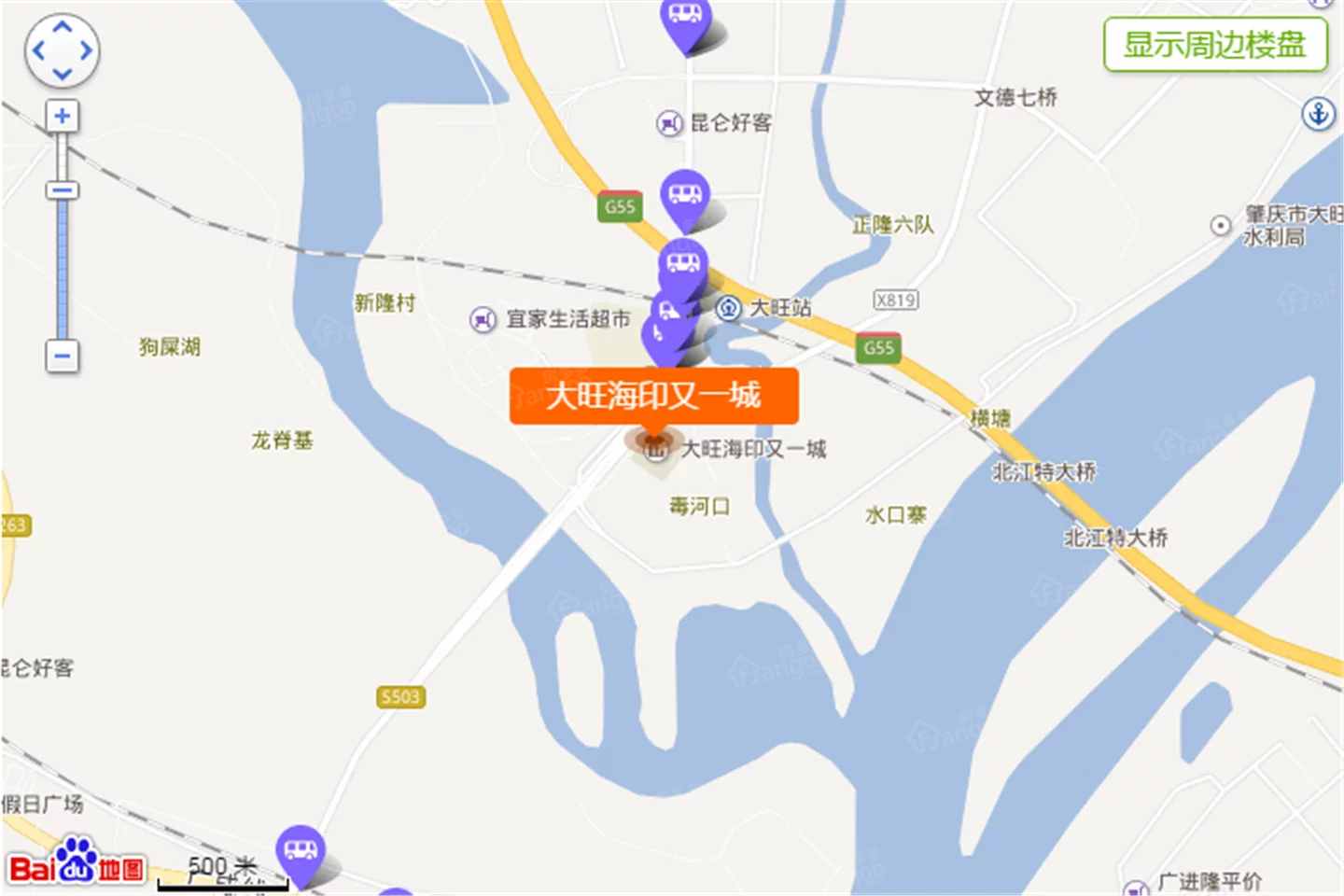Tap the 大旺站 station marker
1344x896 pixels.
pos(728,307)
